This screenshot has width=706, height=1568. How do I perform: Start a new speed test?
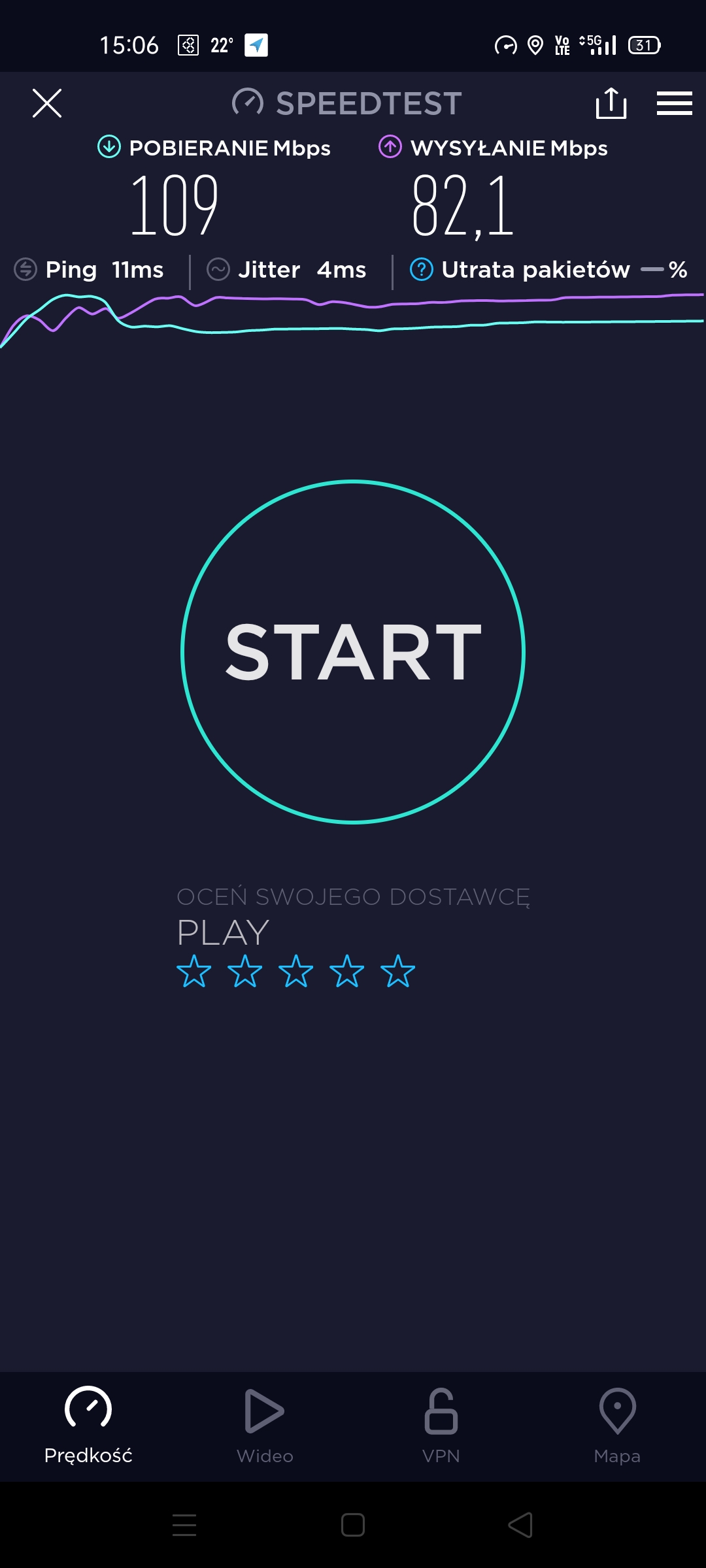pos(353,651)
